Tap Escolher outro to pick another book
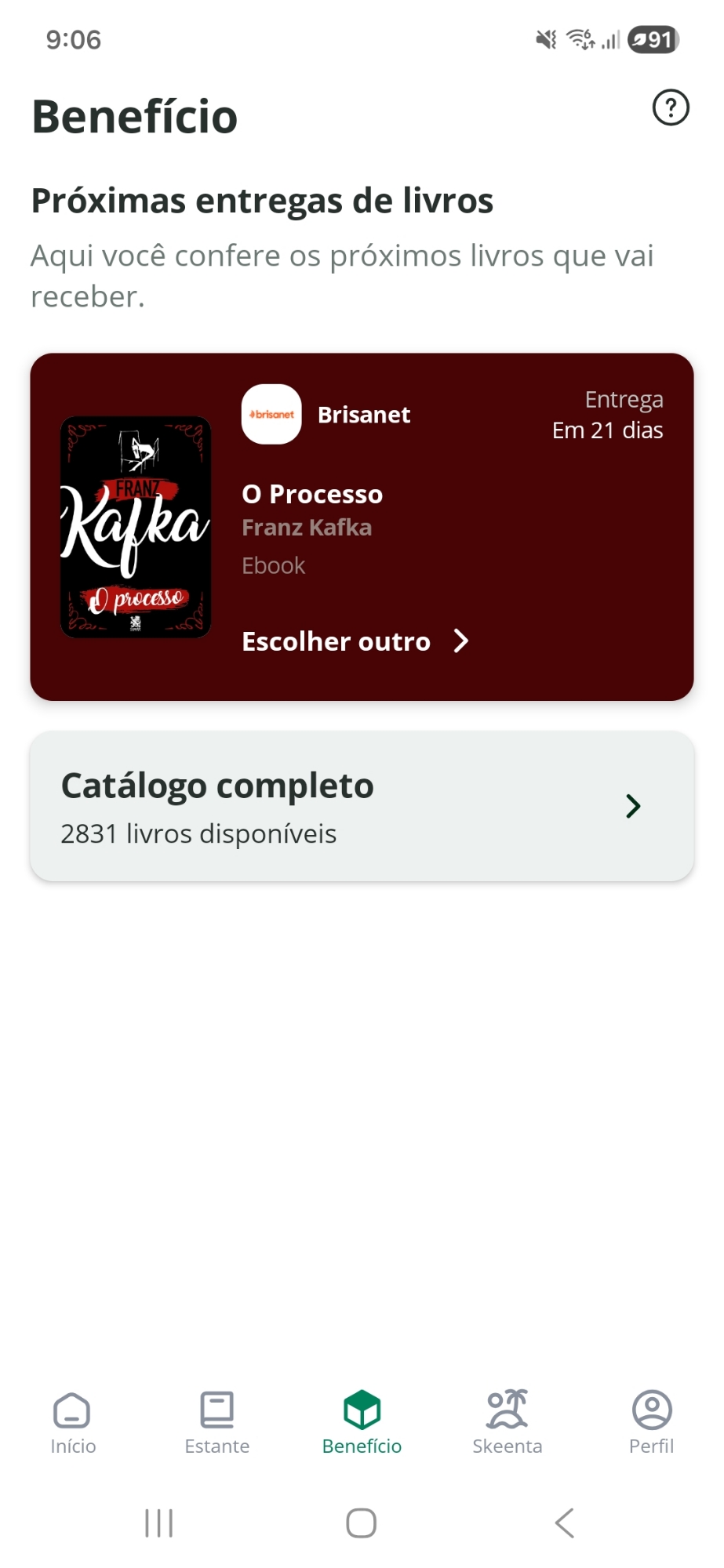Image resolution: width=724 pixels, height=1568 pixels. coord(355,641)
